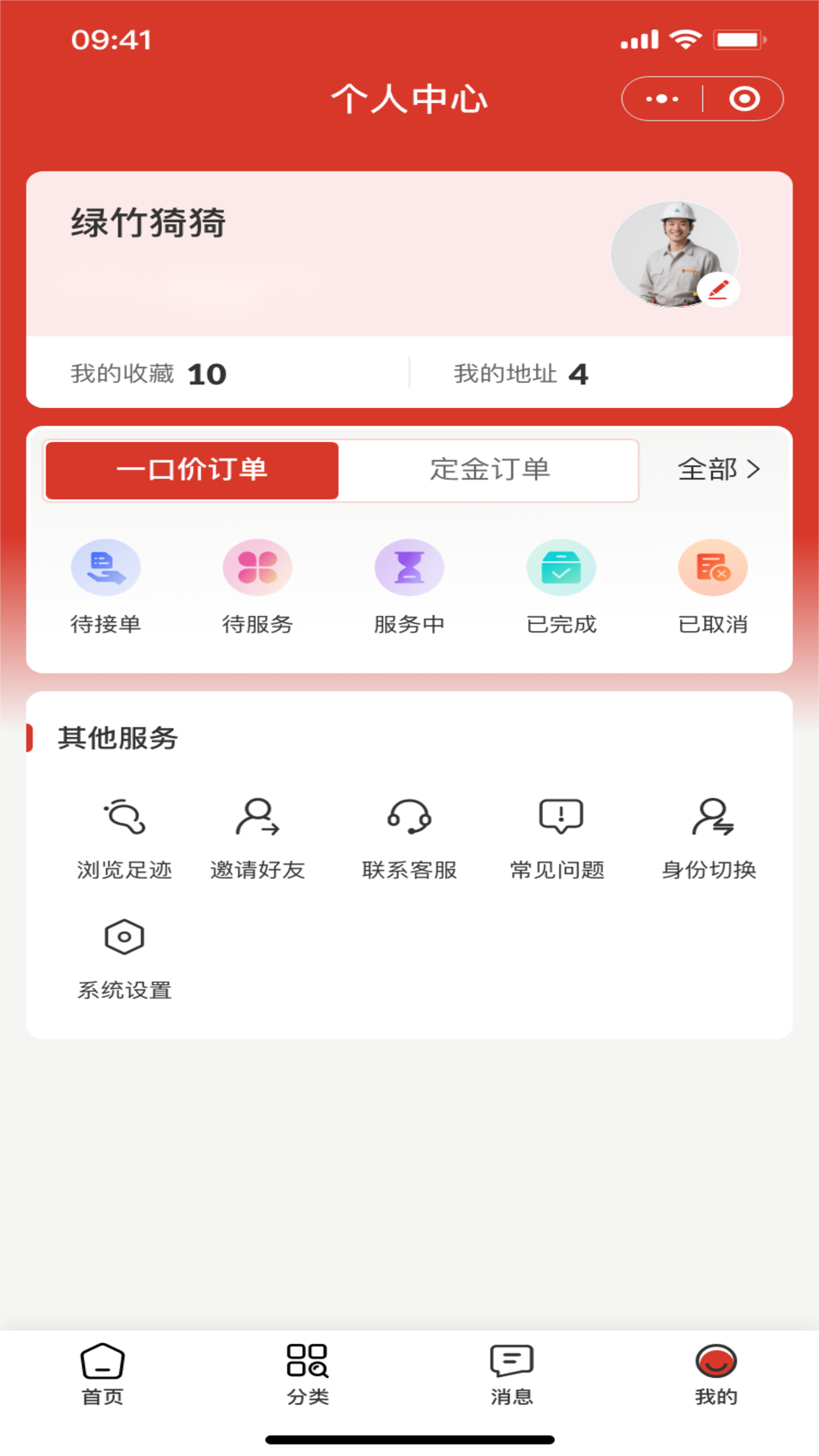This screenshot has width=819, height=1456.
Task: Switch to the 定金订单 tab
Action: pyautogui.click(x=490, y=470)
